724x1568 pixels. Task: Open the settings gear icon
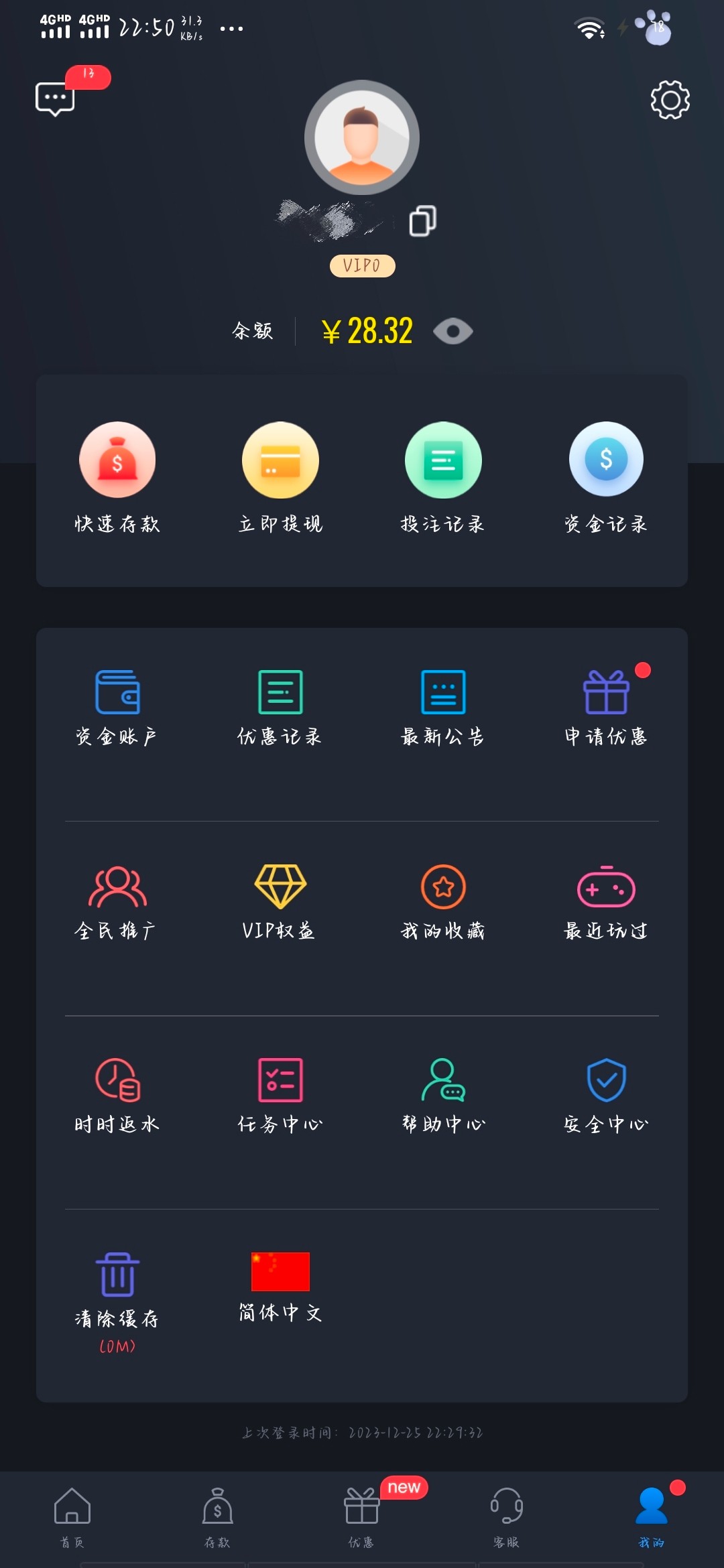[670, 100]
